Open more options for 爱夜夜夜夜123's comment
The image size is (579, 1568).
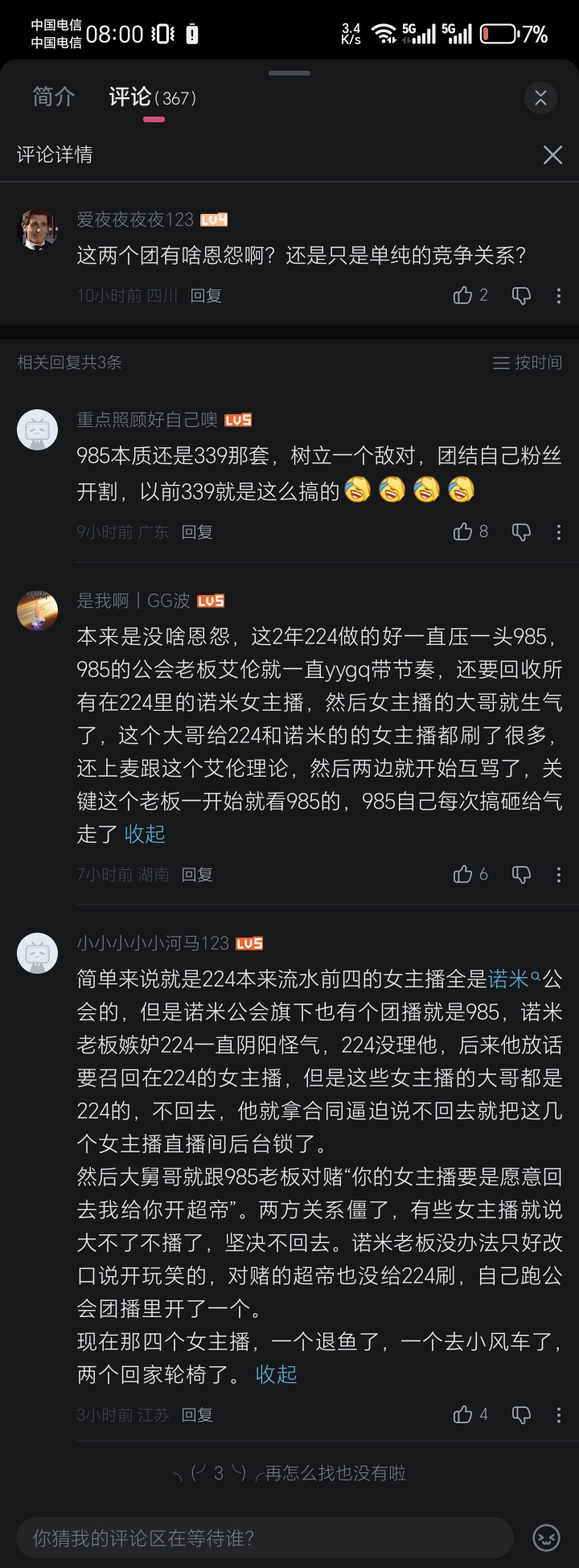[559, 296]
